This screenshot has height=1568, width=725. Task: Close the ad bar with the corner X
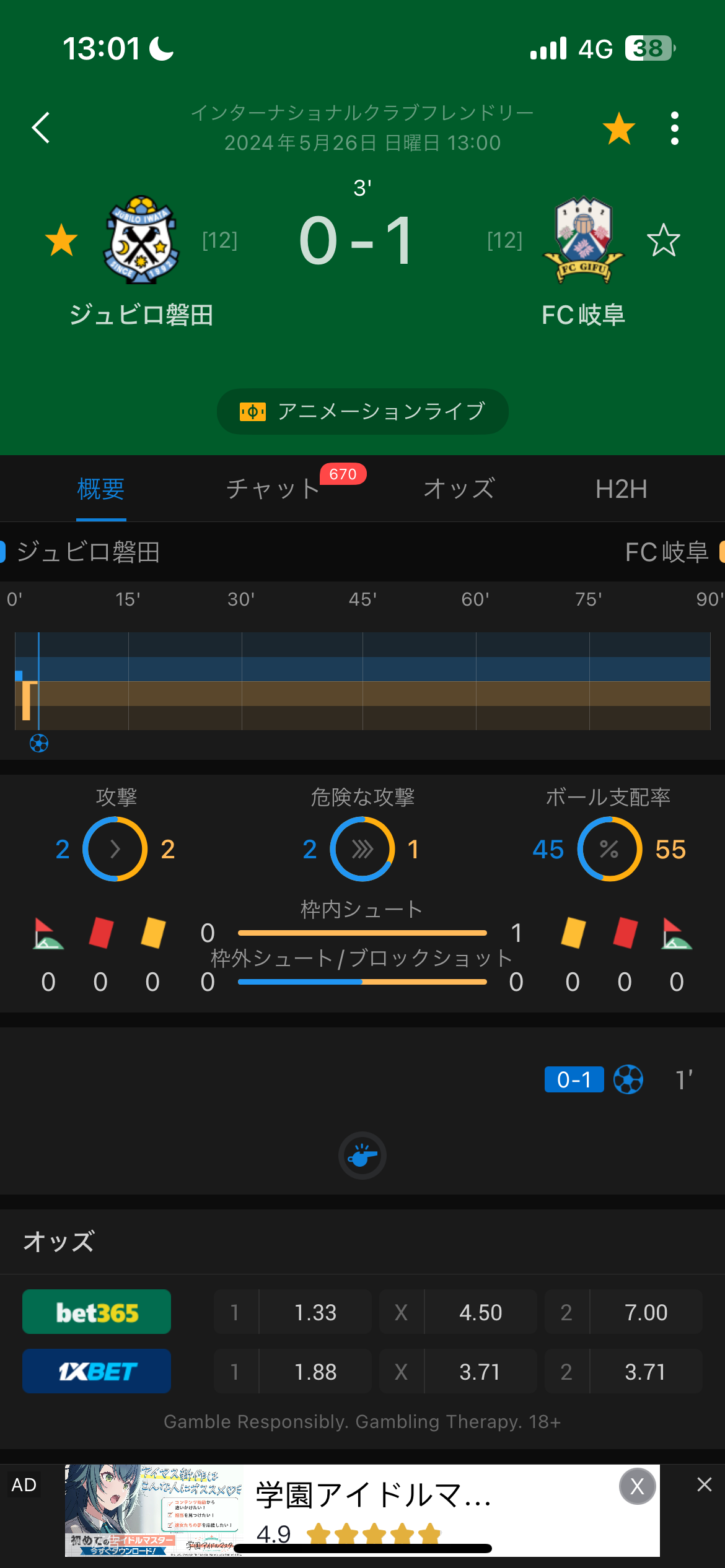click(705, 1484)
